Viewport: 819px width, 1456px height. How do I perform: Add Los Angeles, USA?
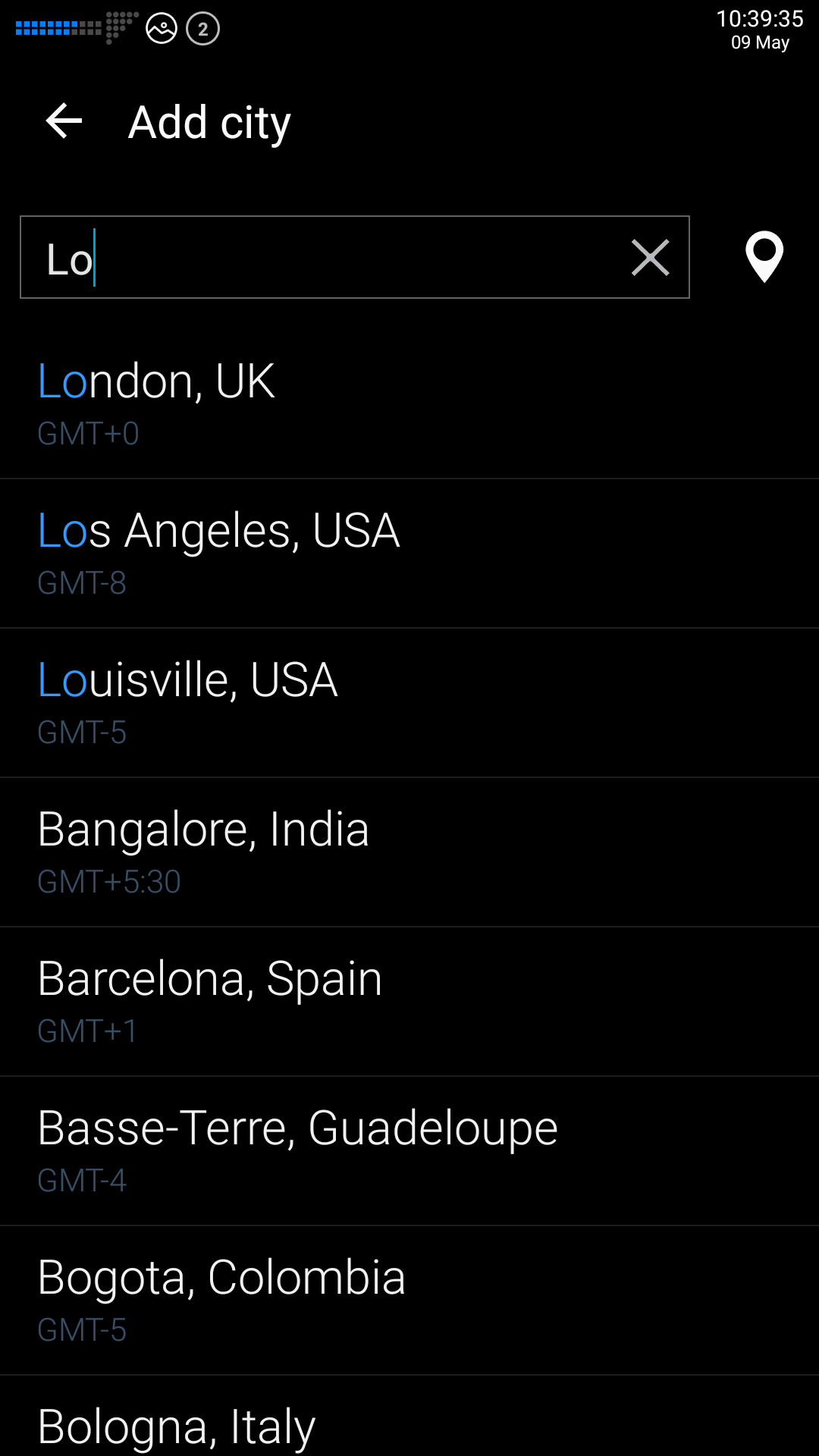coord(409,553)
